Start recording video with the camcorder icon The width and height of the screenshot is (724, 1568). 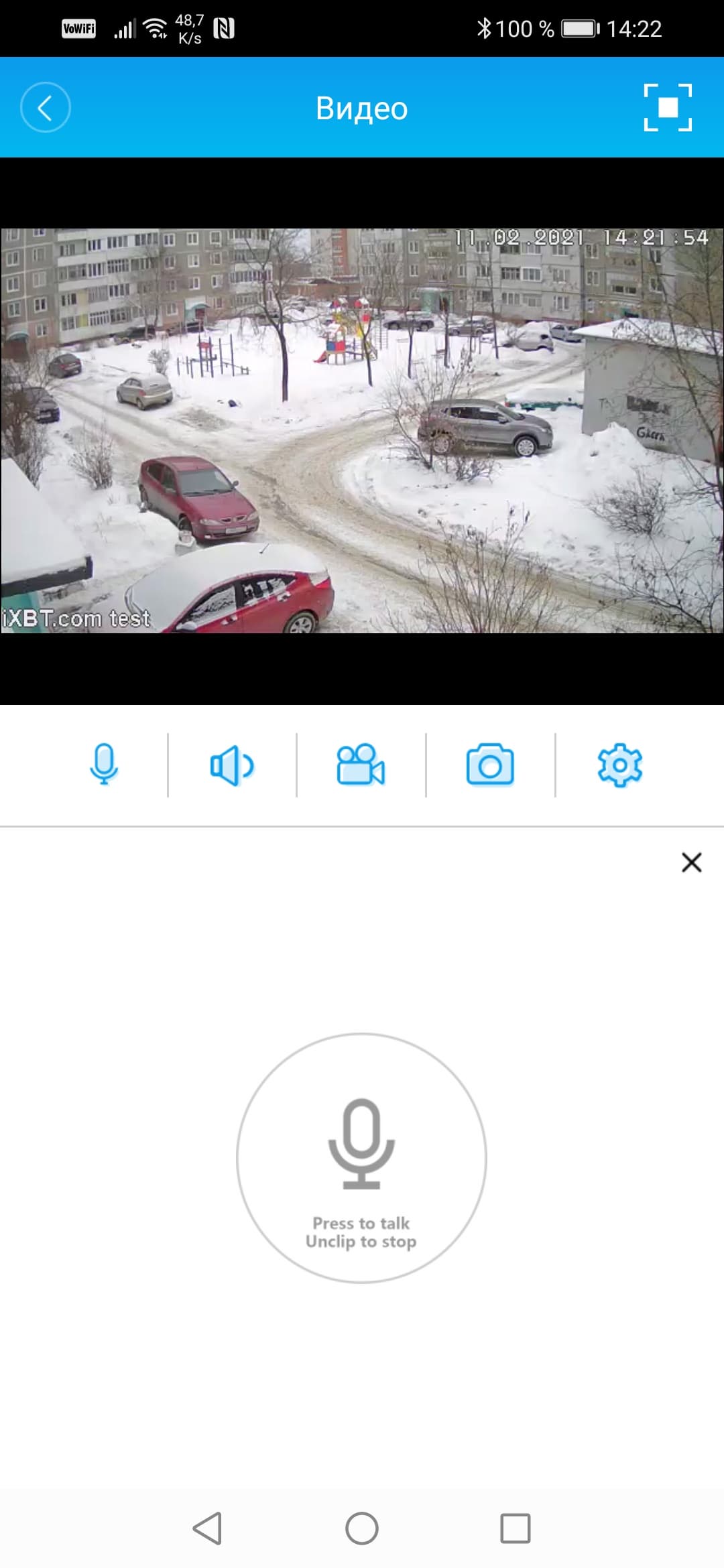click(x=361, y=765)
